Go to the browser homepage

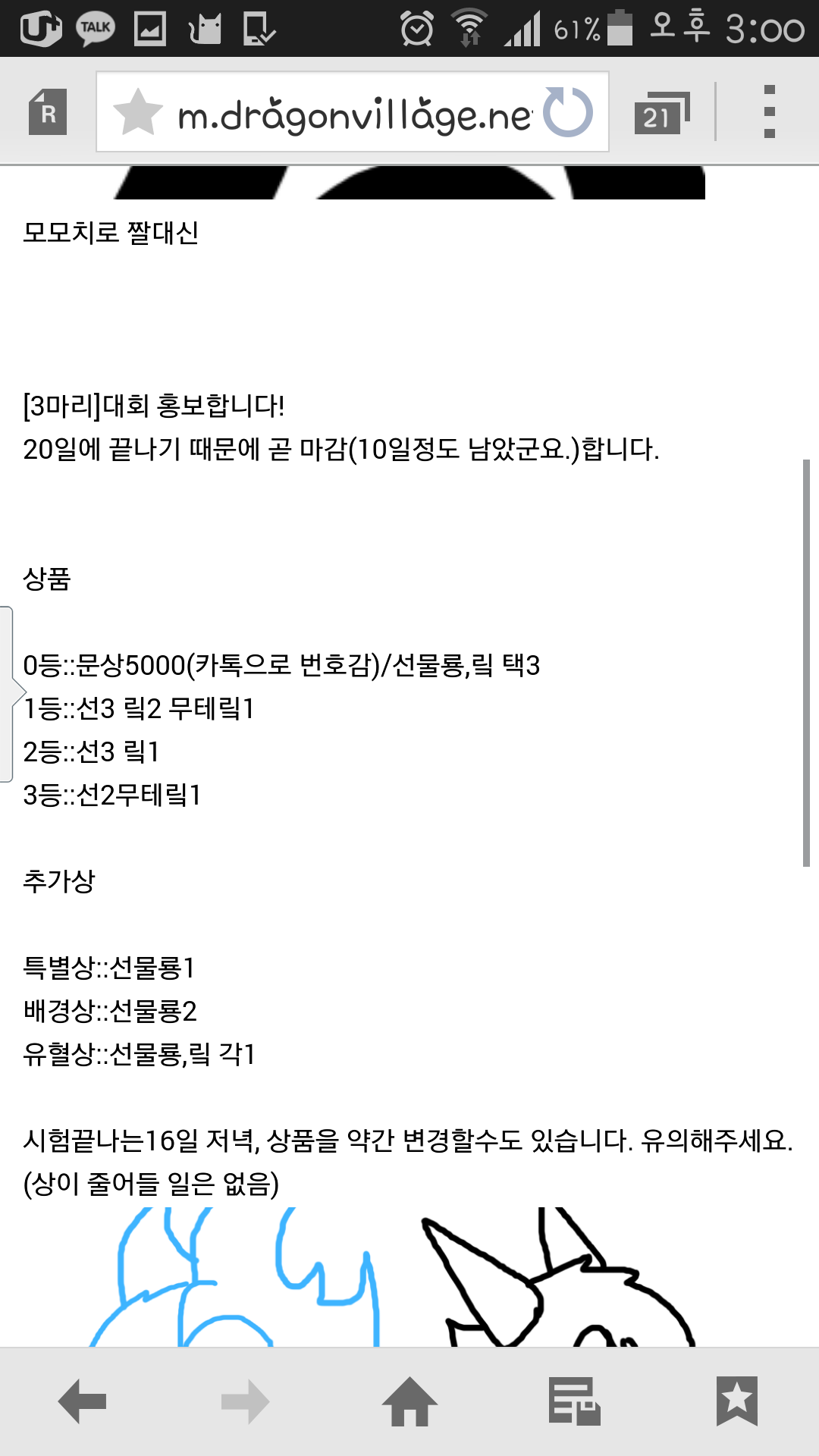click(x=409, y=1401)
